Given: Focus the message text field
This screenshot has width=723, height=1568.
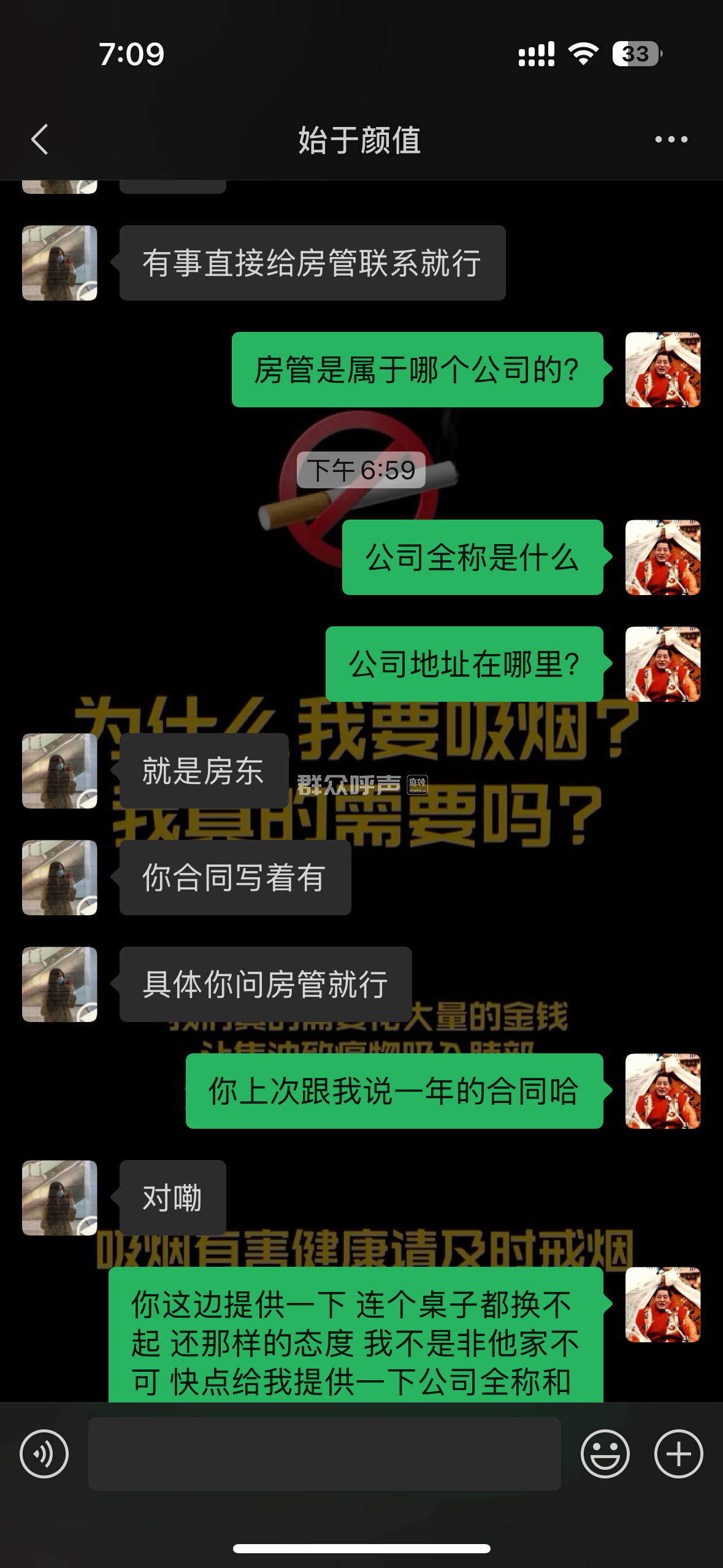Looking at the screenshot, I should pyautogui.click(x=324, y=1453).
